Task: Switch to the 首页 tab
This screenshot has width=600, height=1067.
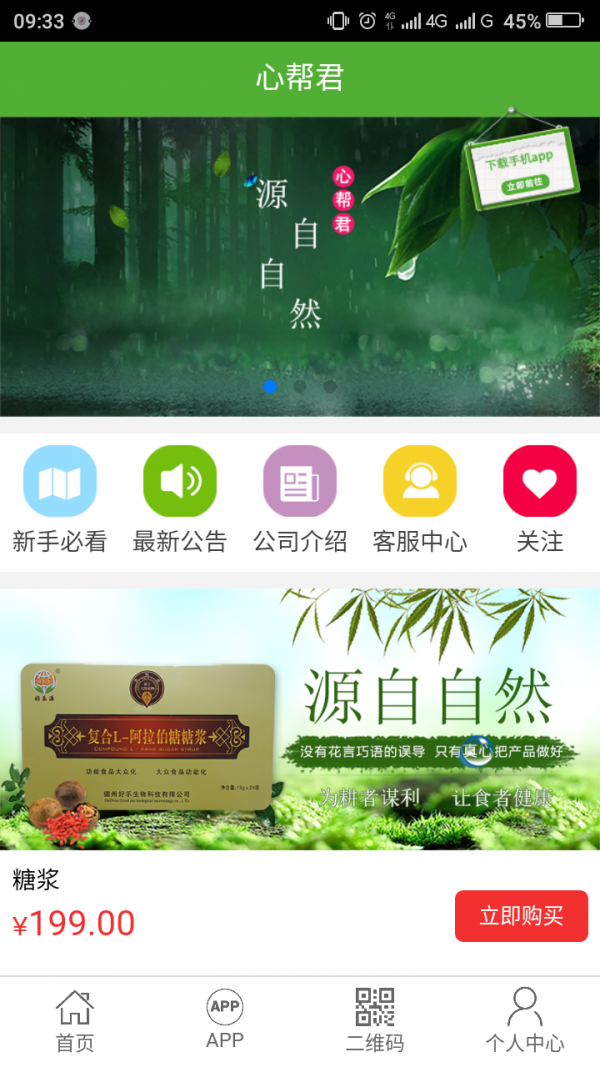Action: click(x=75, y=1020)
